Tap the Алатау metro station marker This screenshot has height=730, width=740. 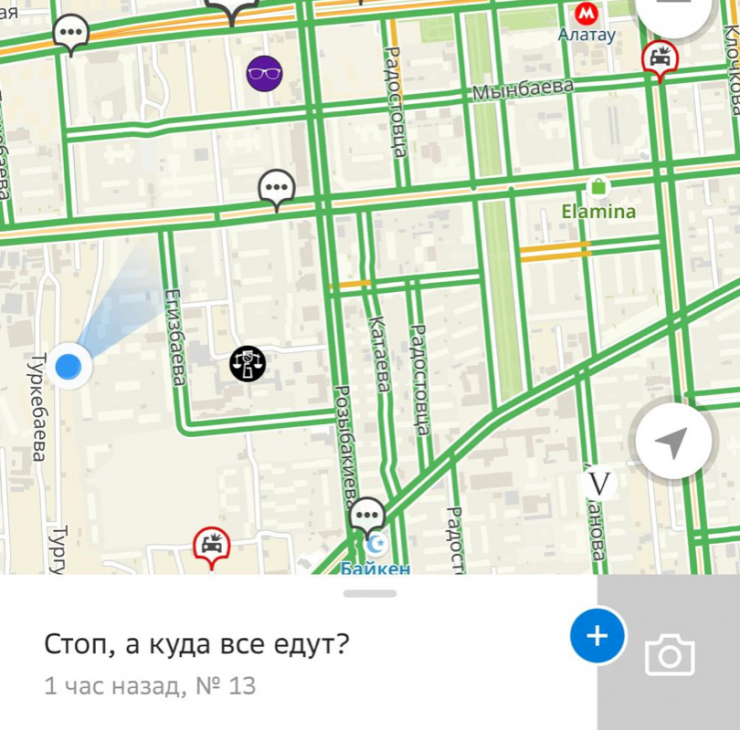click(x=586, y=14)
